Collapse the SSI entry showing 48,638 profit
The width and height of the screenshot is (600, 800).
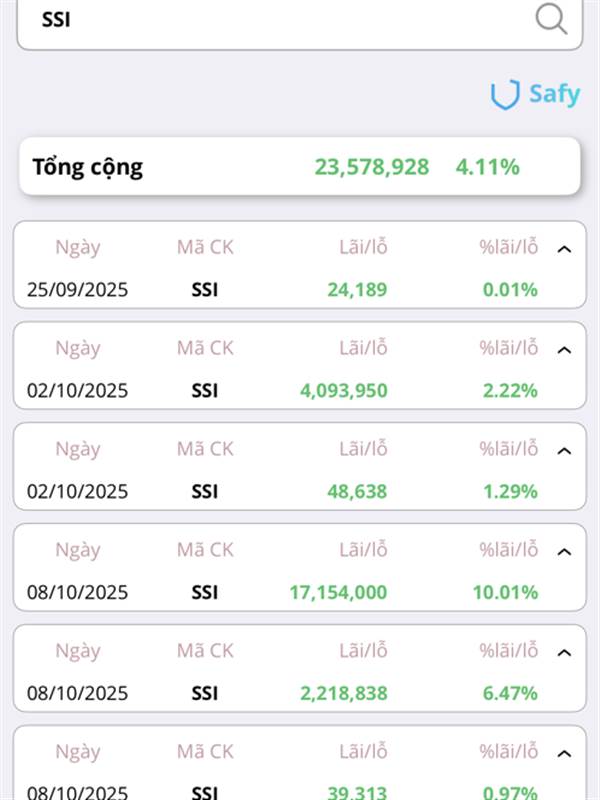(564, 451)
